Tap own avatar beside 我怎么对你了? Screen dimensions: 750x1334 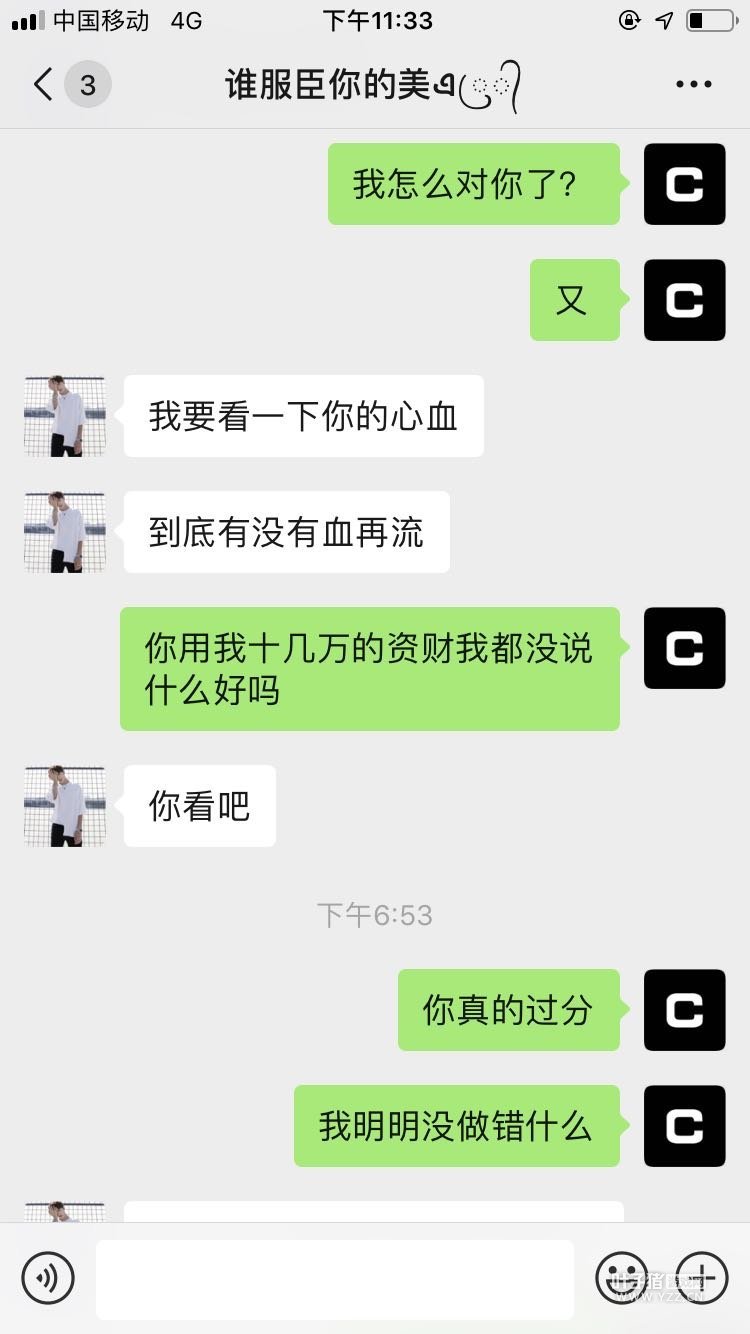[x=684, y=184]
